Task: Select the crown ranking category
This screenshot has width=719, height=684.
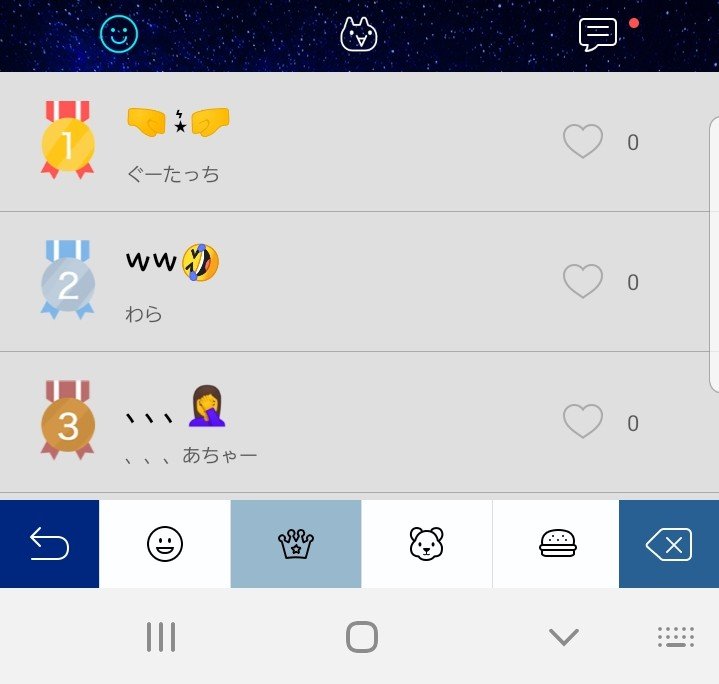Action: coord(296,544)
